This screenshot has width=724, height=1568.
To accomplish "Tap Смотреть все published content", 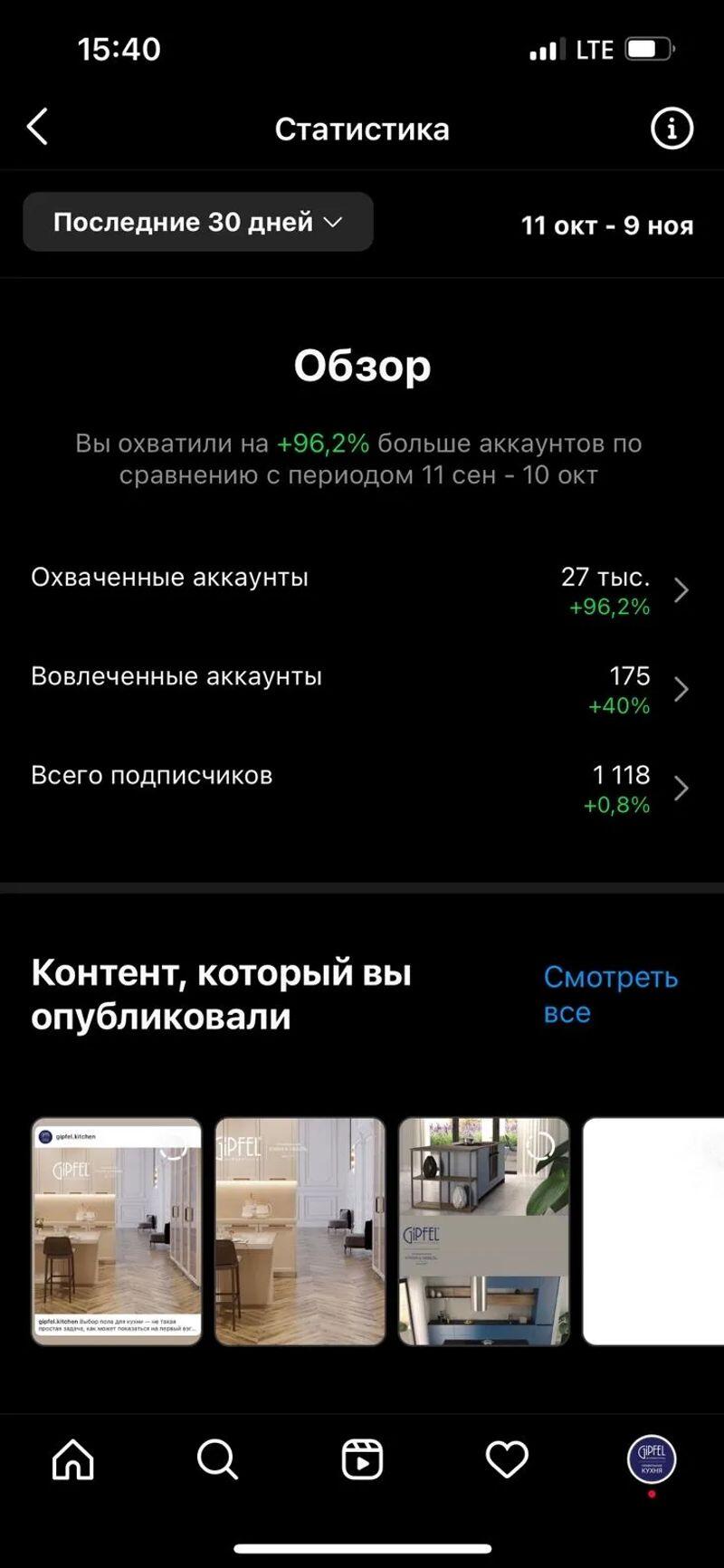I will pos(610,994).
